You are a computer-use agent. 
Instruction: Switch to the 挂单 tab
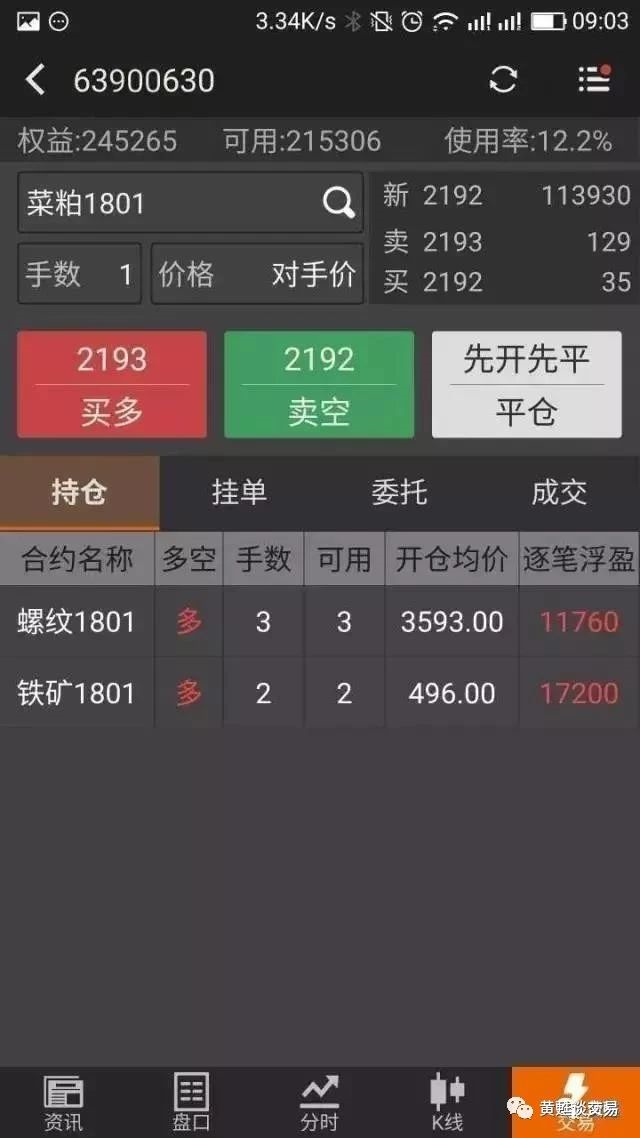pos(239,493)
